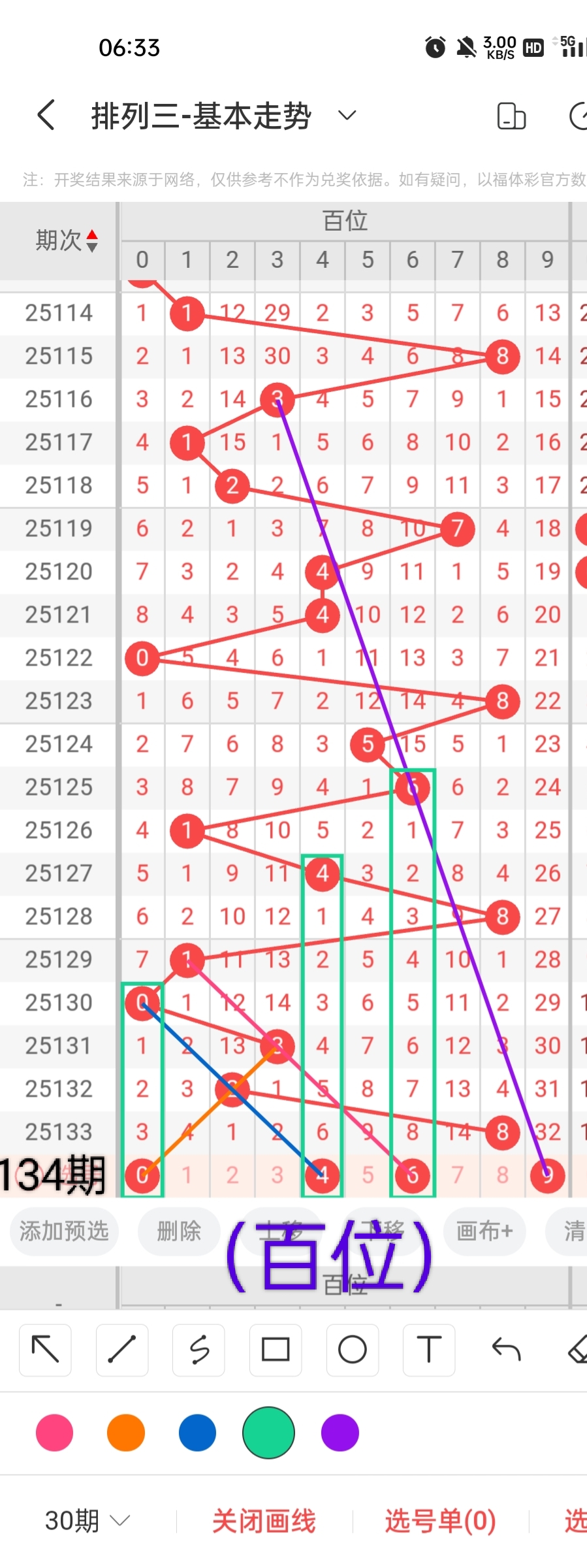The image size is (587, 1568).
Task: Pick the circle shape tool
Action: point(353,1350)
